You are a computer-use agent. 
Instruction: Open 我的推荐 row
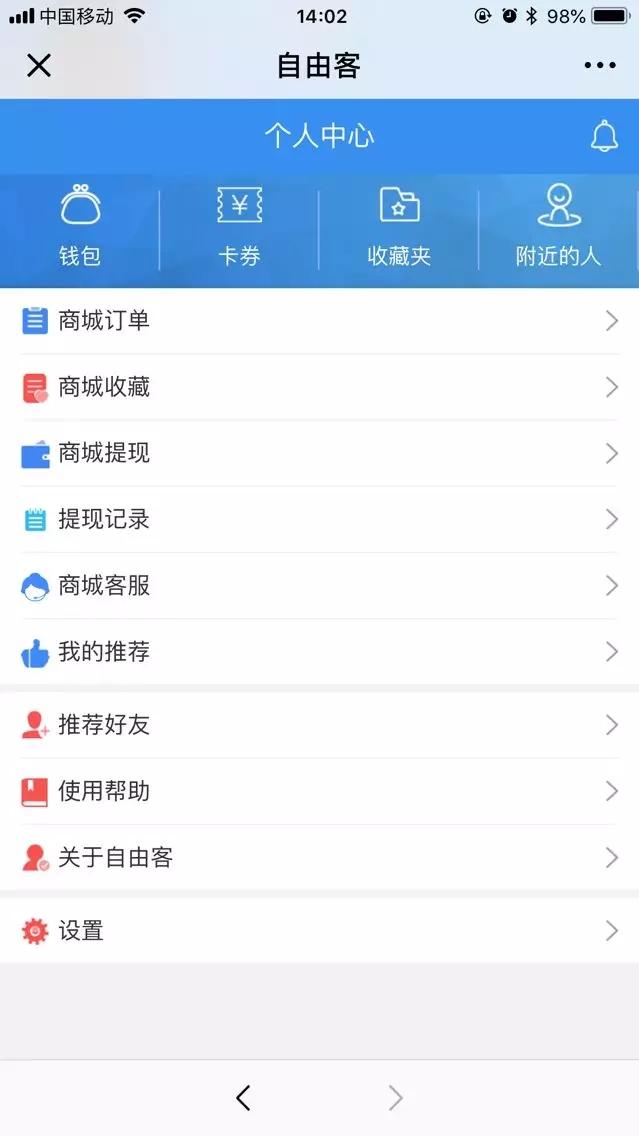319,652
